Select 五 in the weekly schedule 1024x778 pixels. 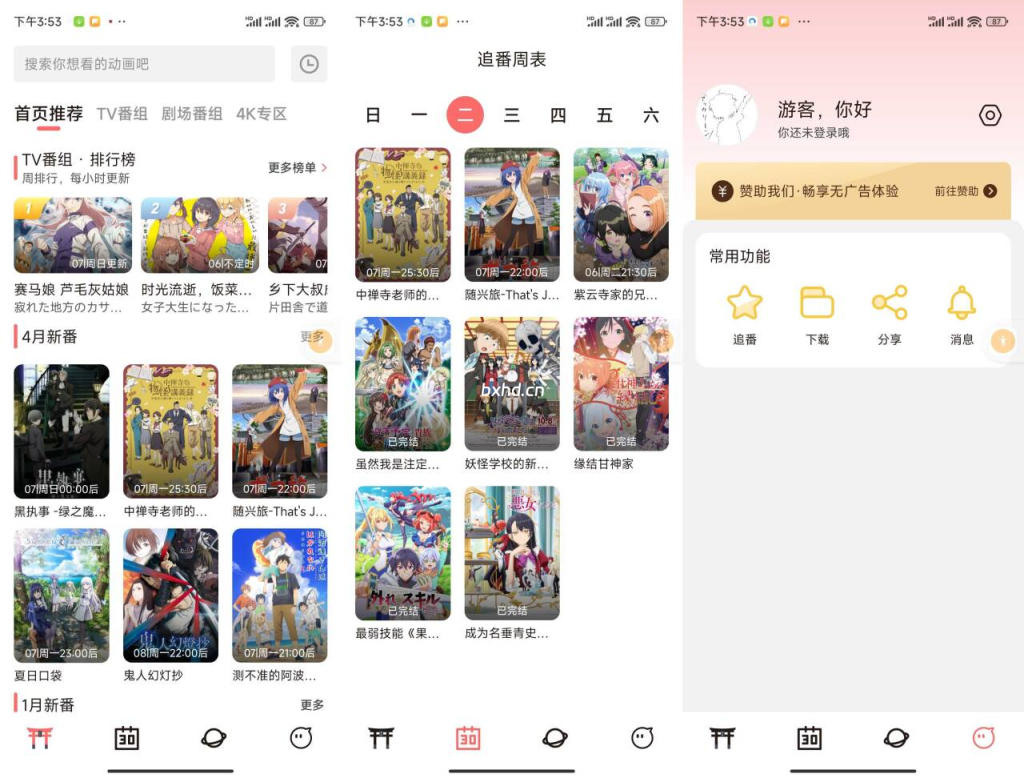pyautogui.click(x=604, y=116)
